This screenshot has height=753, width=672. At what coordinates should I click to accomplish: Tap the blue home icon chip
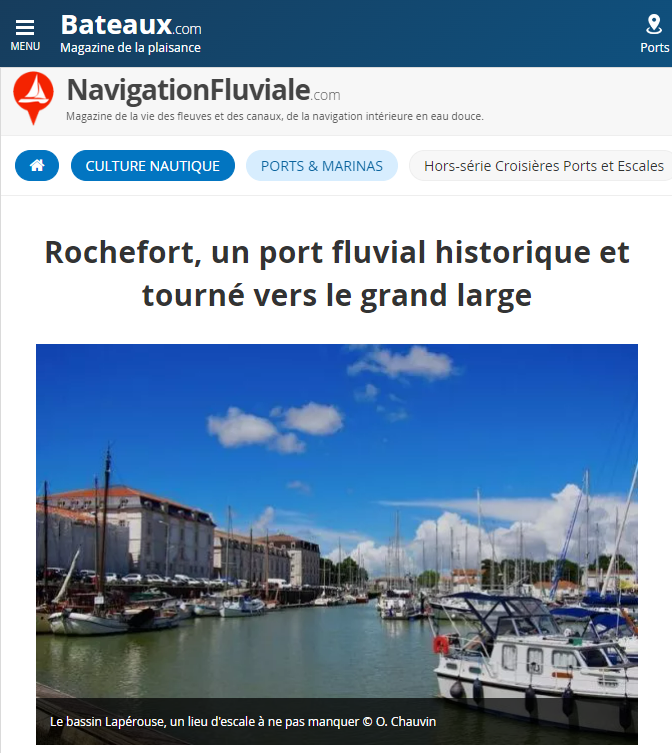click(37, 166)
